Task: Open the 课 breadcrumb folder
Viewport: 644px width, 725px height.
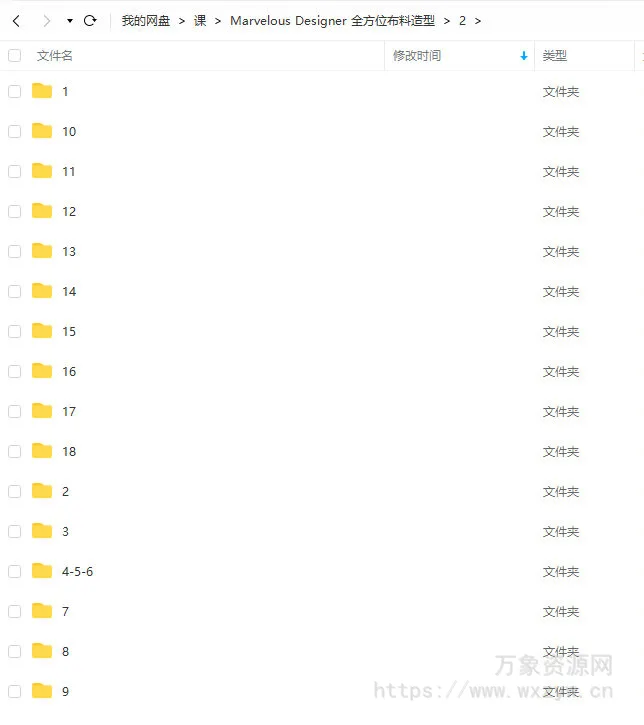Action: click(x=200, y=20)
